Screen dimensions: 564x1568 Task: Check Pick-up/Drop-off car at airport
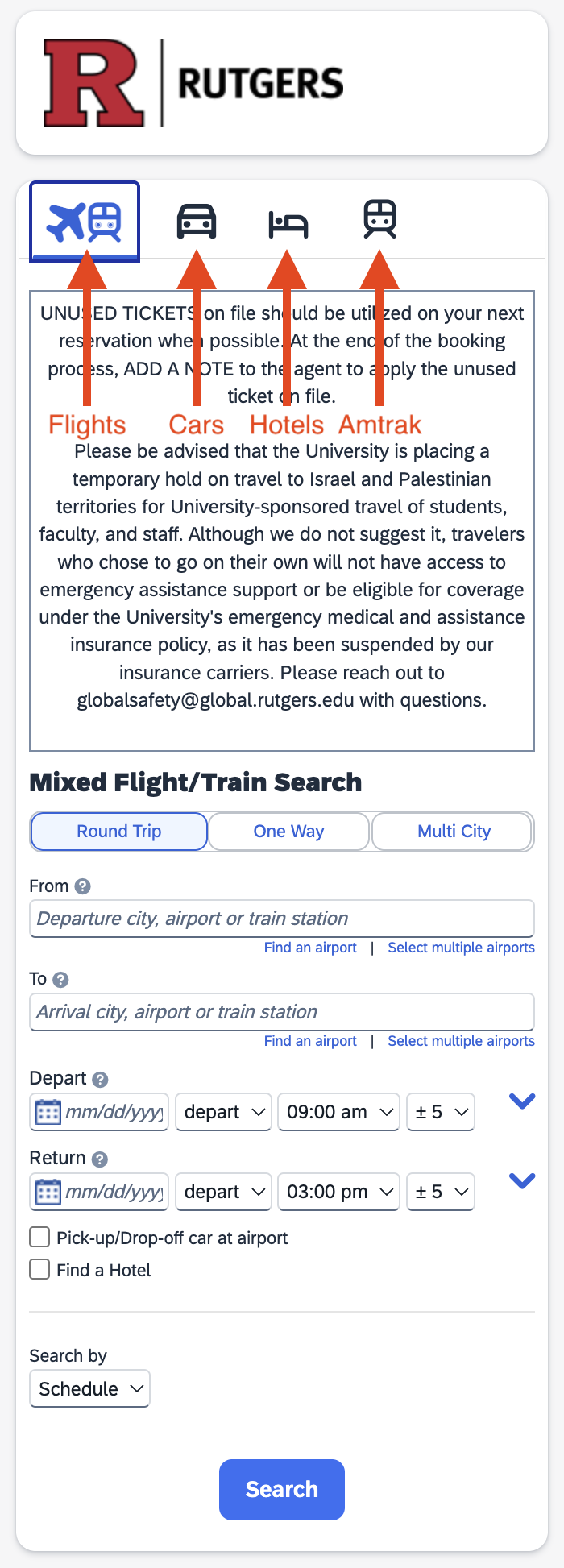coord(39,1237)
